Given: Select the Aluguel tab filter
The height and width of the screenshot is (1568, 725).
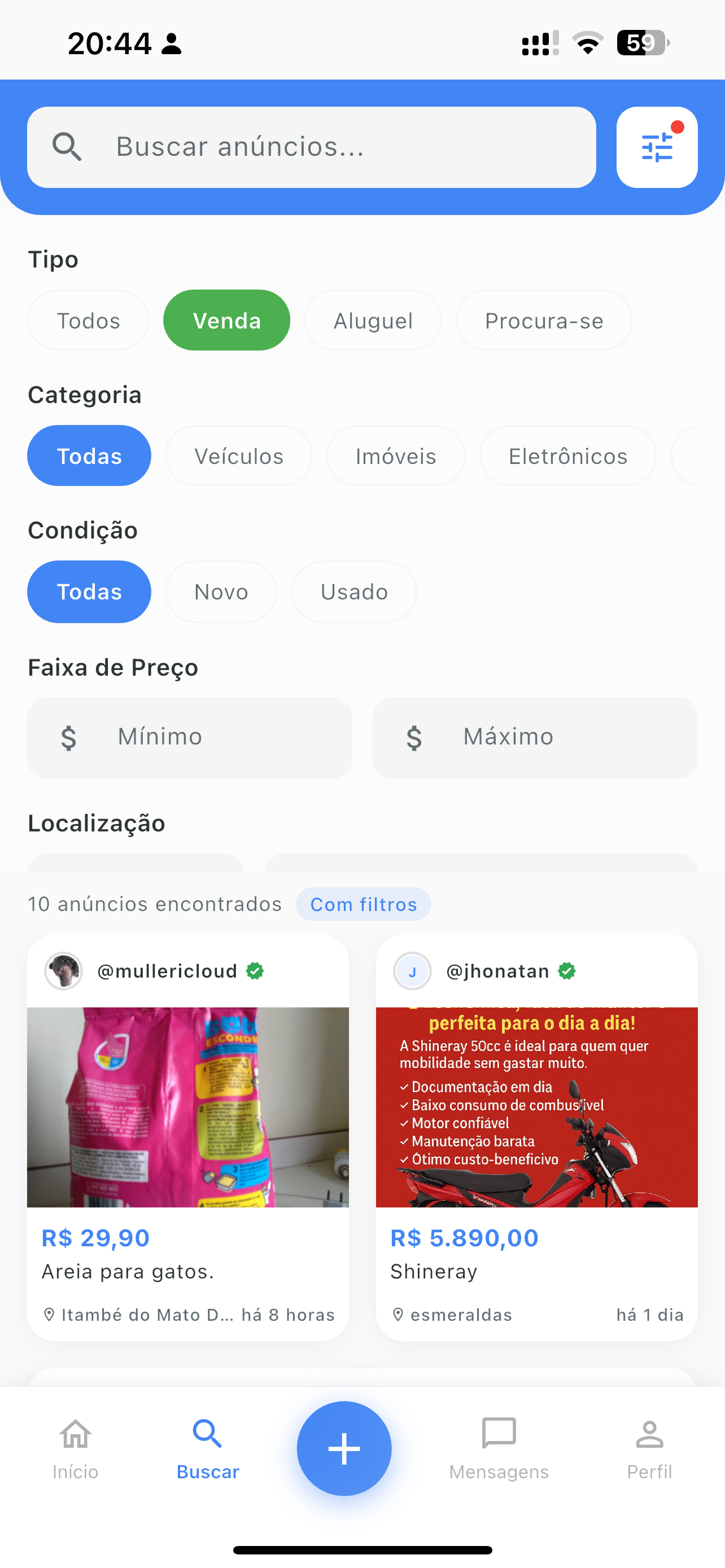Looking at the screenshot, I should [373, 320].
